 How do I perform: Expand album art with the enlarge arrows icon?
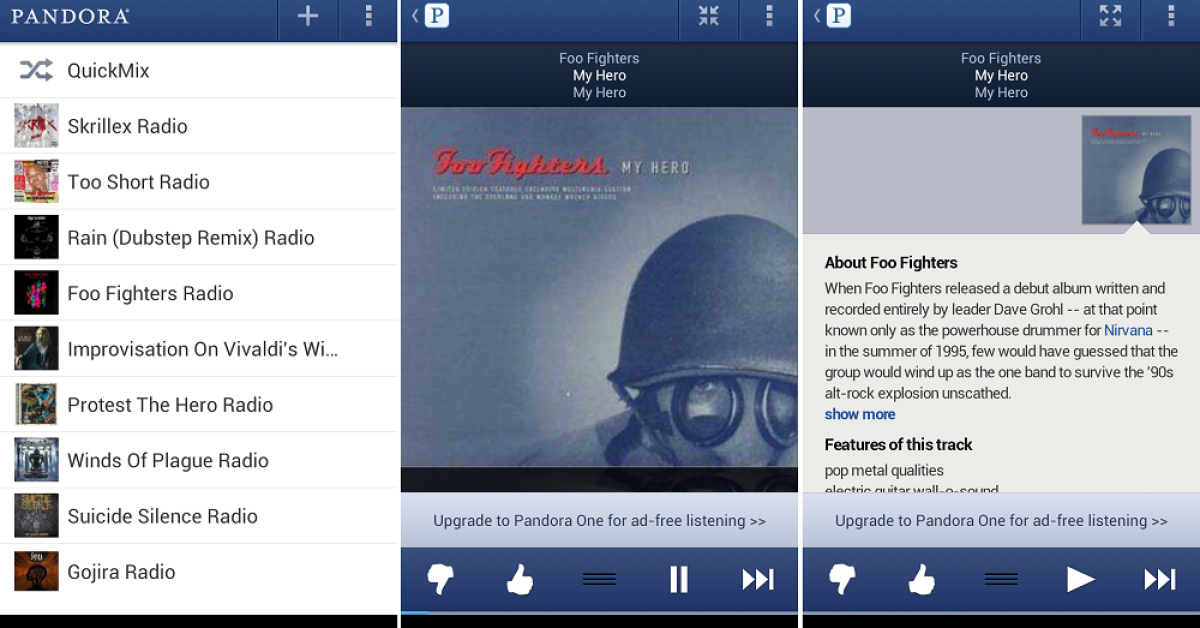pos(1111,16)
